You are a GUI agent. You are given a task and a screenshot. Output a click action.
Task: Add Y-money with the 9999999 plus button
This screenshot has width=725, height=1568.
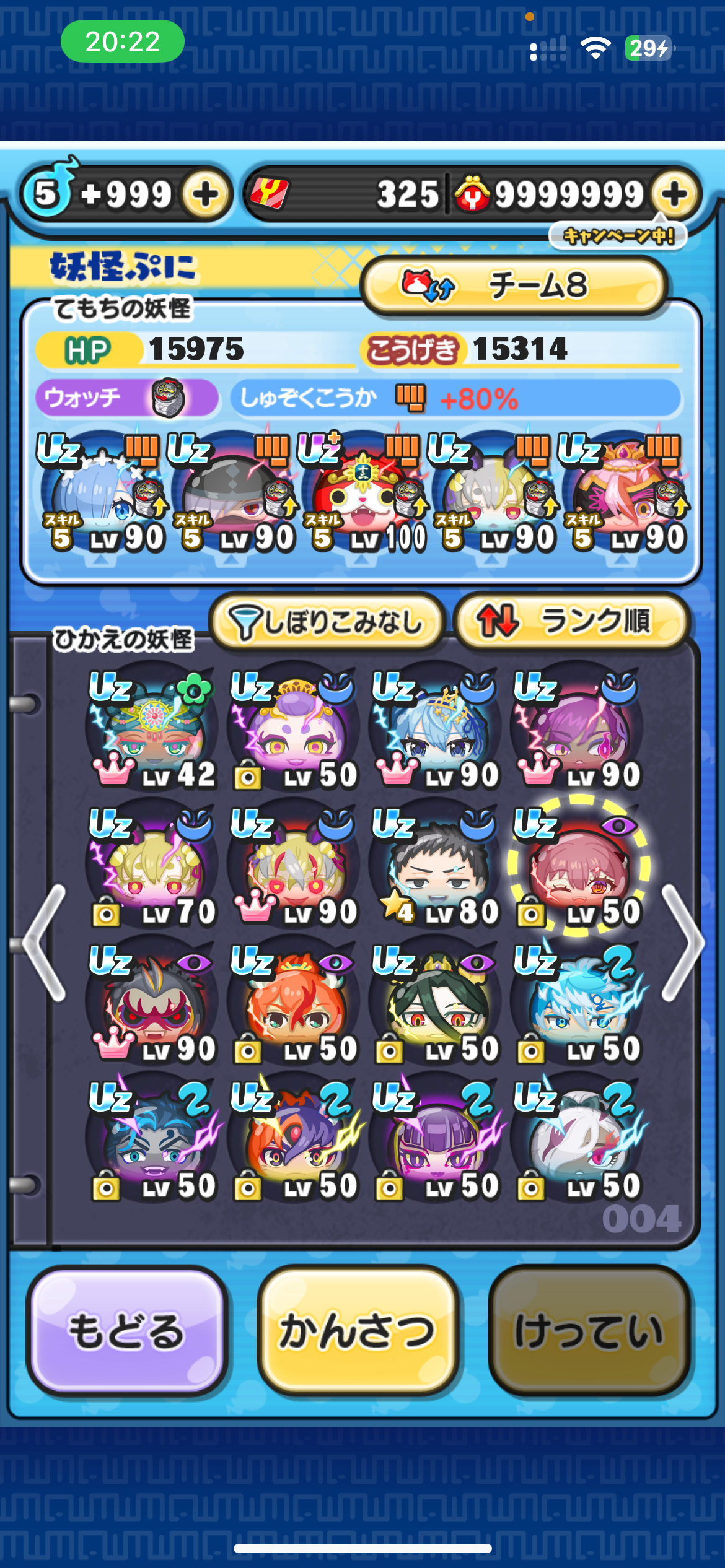coord(674,194)
